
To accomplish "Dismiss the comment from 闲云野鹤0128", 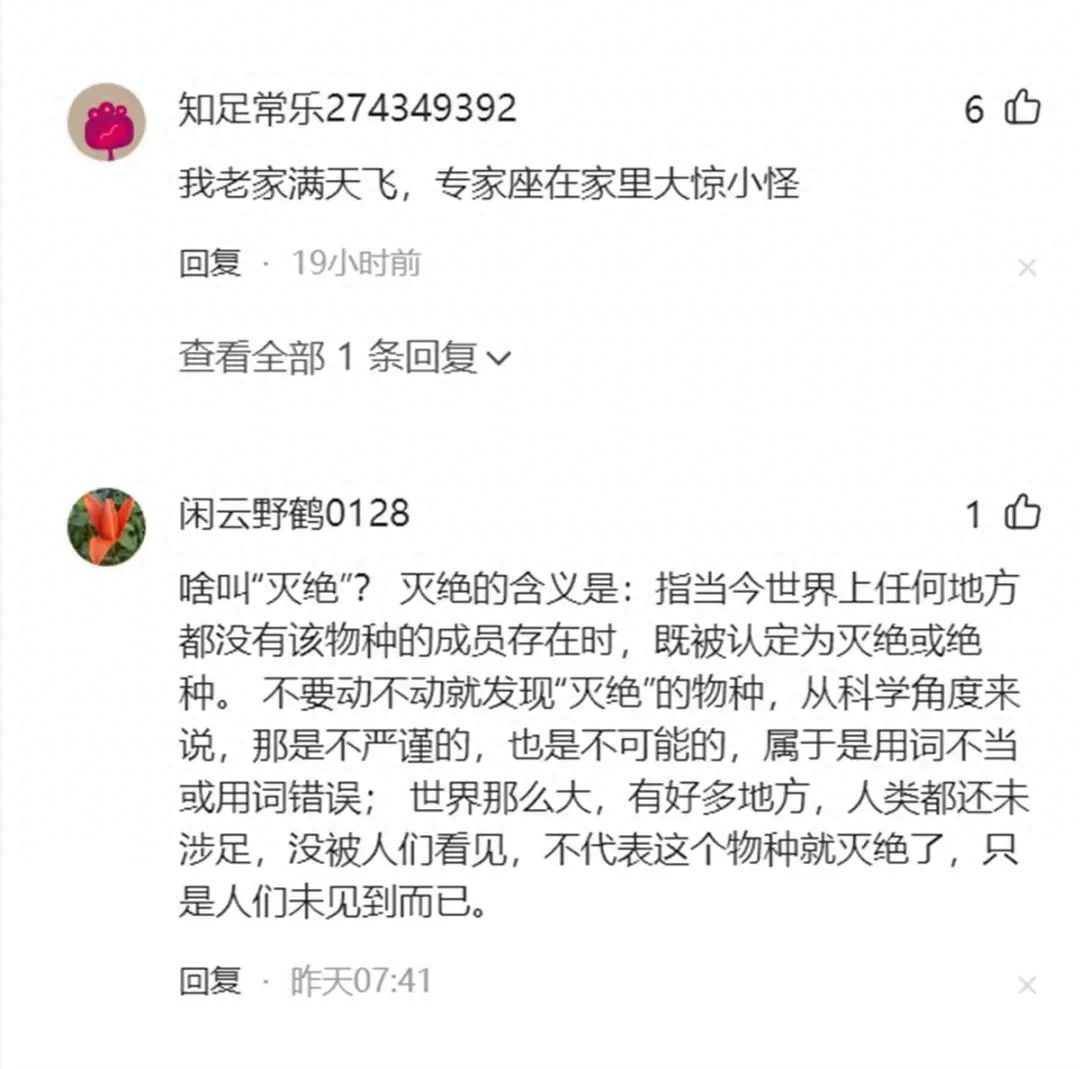I will coord(1026,985).
